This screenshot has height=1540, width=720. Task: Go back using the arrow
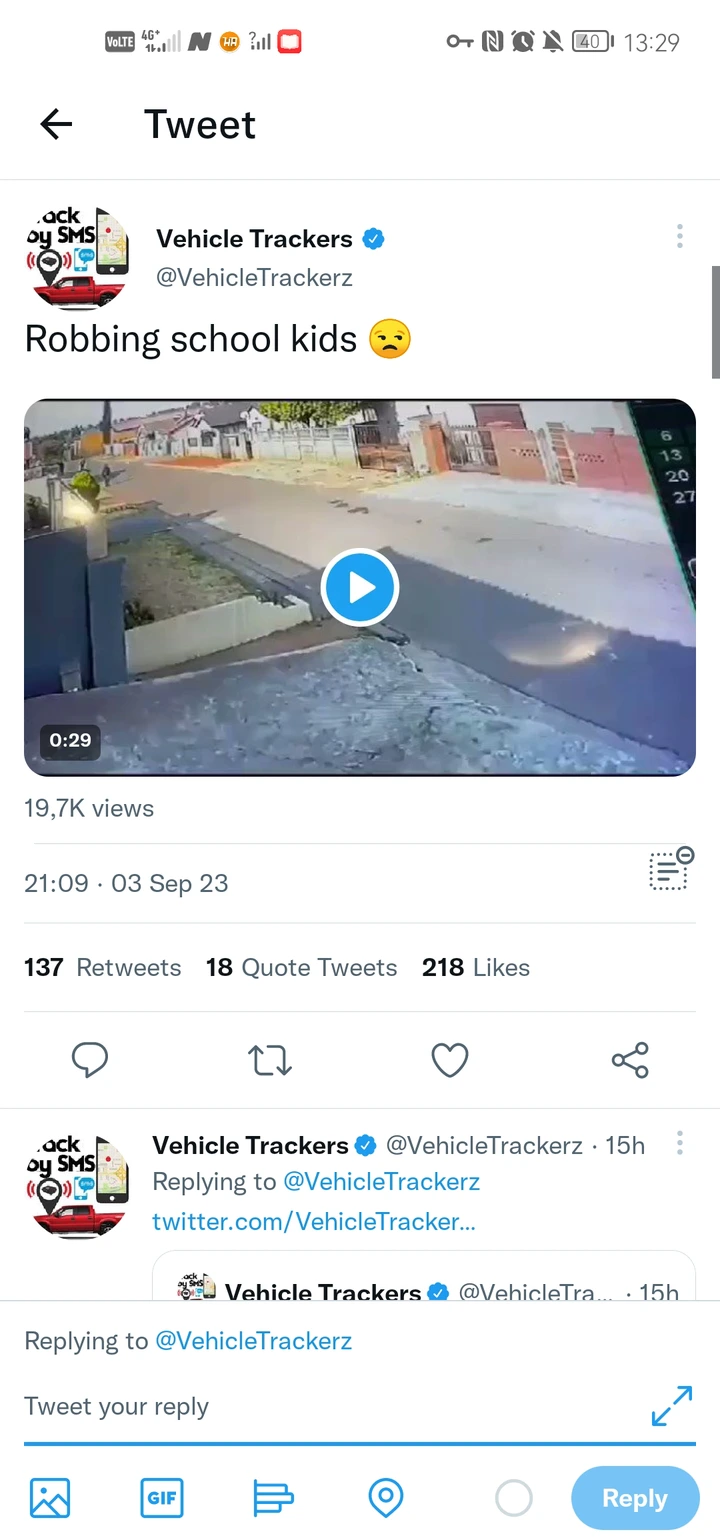click(56, 124)
